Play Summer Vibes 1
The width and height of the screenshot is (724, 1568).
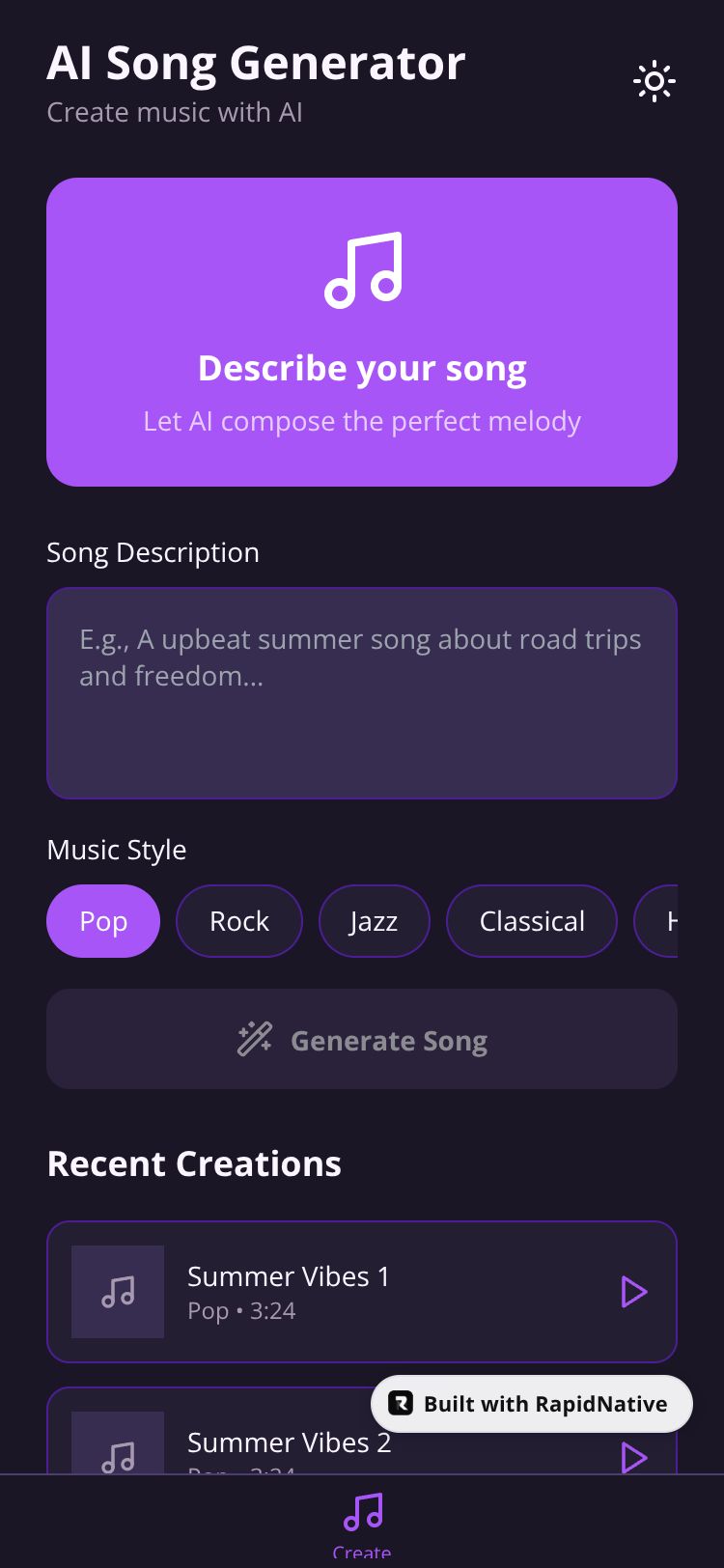[633, 1292]
